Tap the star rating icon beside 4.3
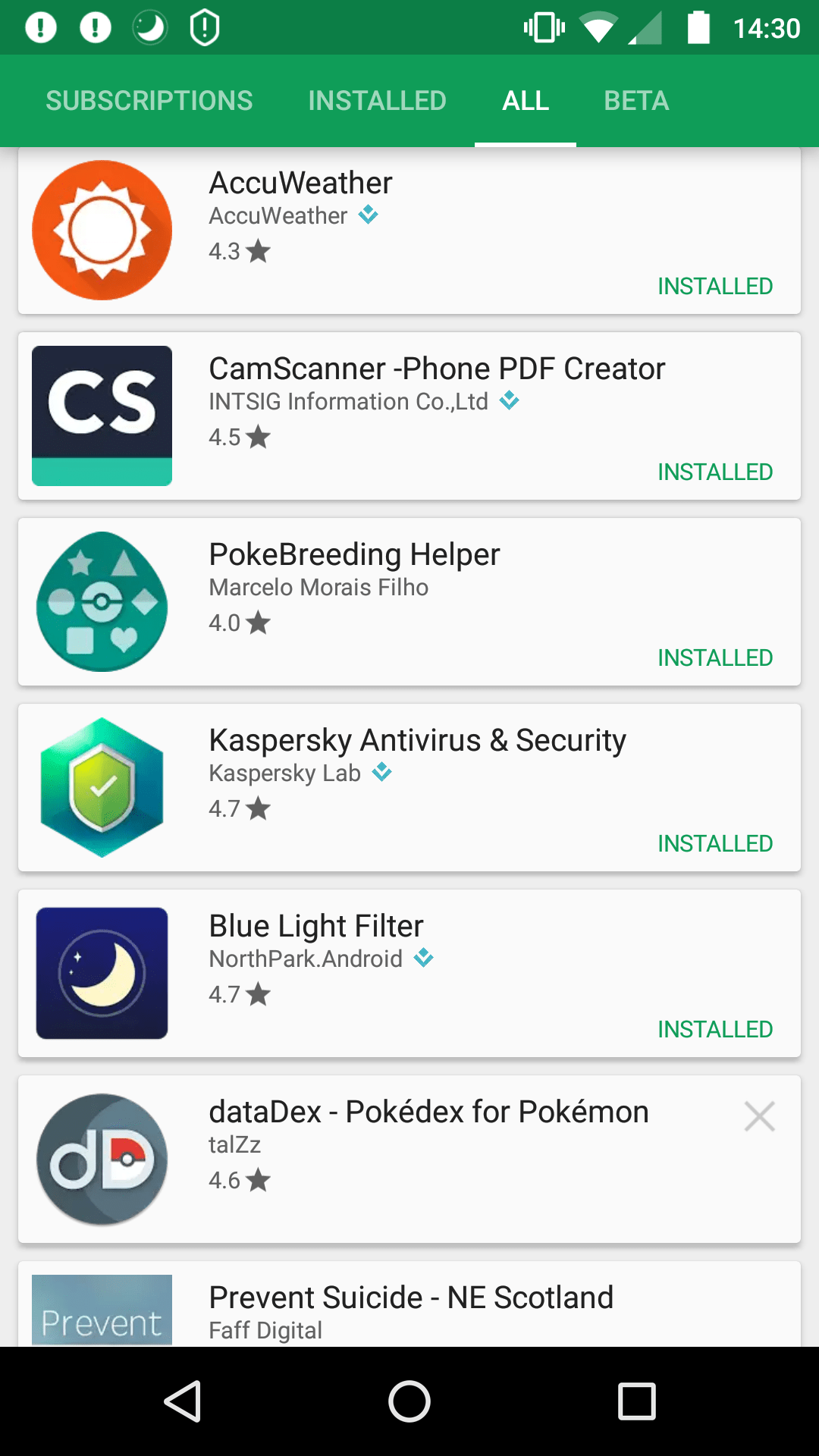The width and height of the screenshot is (819, 1456). [259, 253]
